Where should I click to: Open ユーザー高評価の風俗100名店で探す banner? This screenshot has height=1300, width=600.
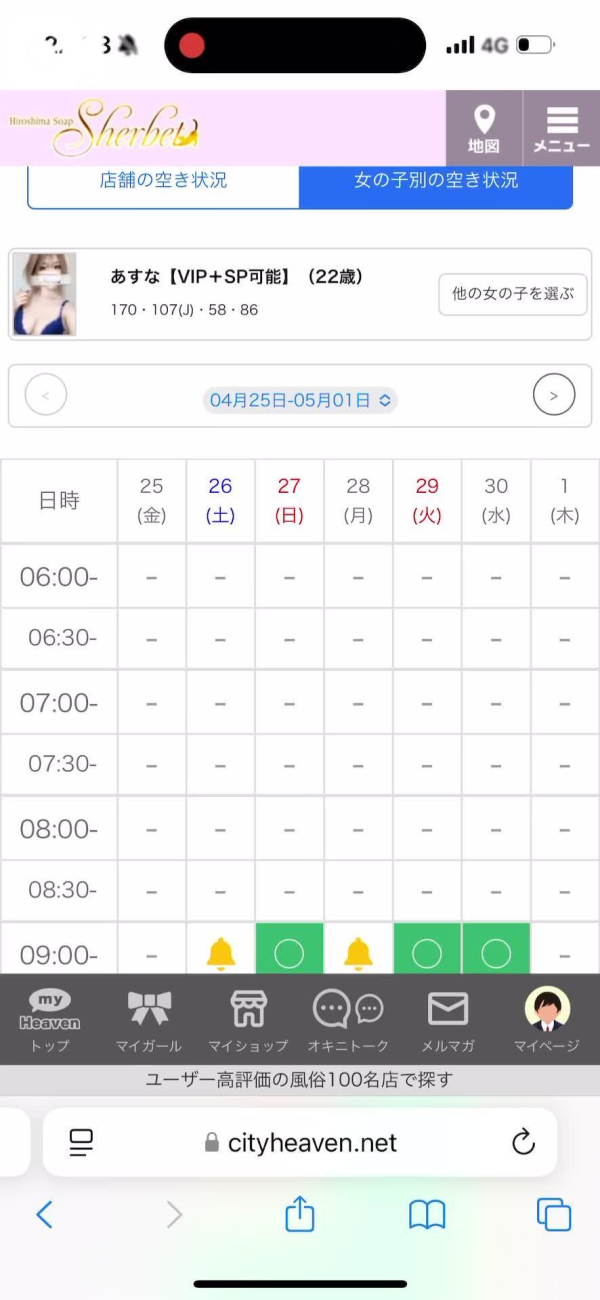click(300, 1079)
